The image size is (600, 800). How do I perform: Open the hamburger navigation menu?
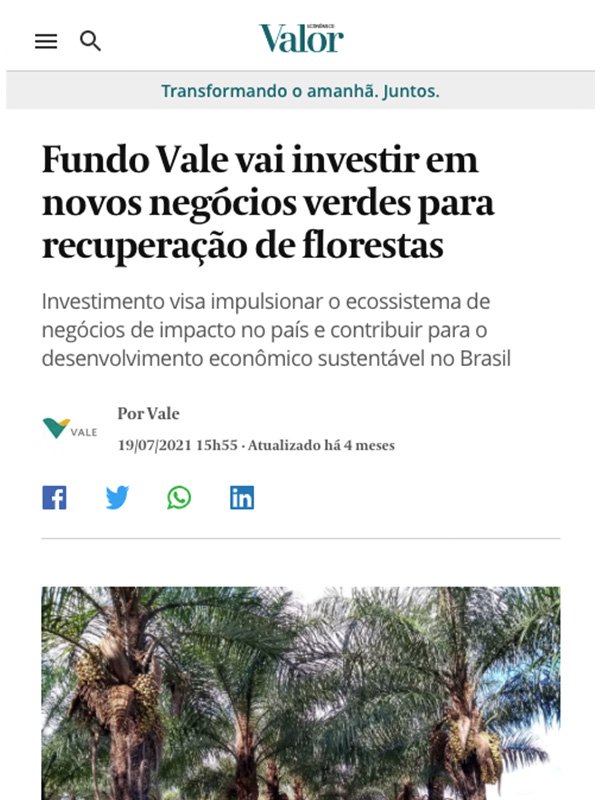tap(46, 41)
